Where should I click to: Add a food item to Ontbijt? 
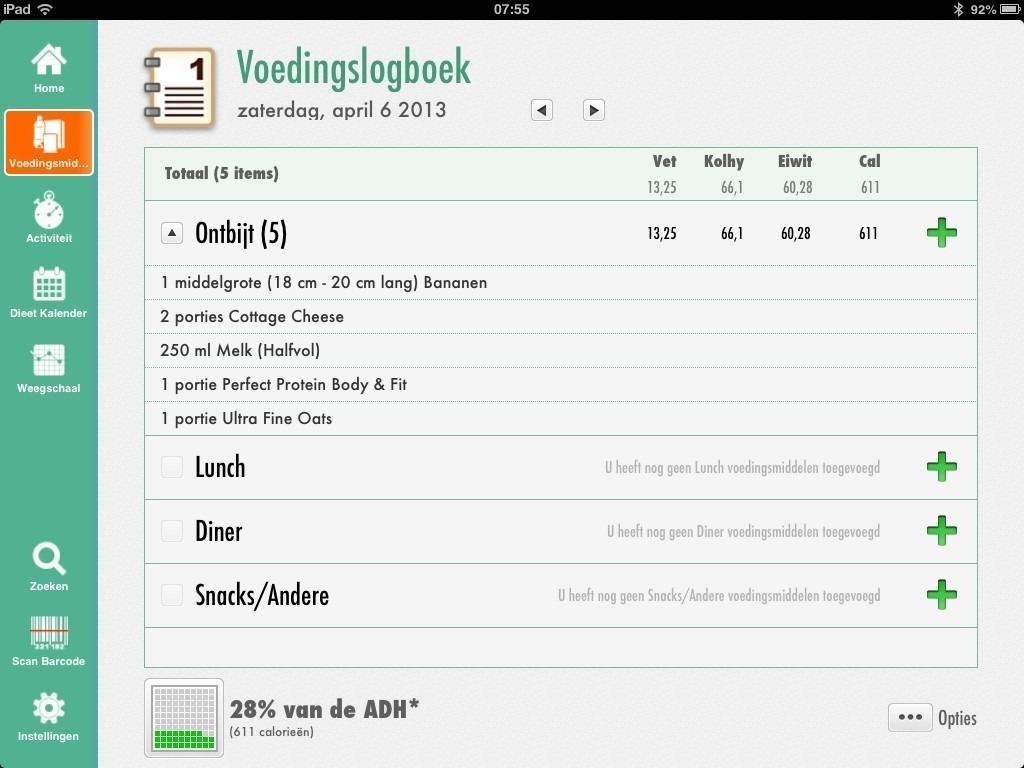pyautogui.click(x=941, y=233)
